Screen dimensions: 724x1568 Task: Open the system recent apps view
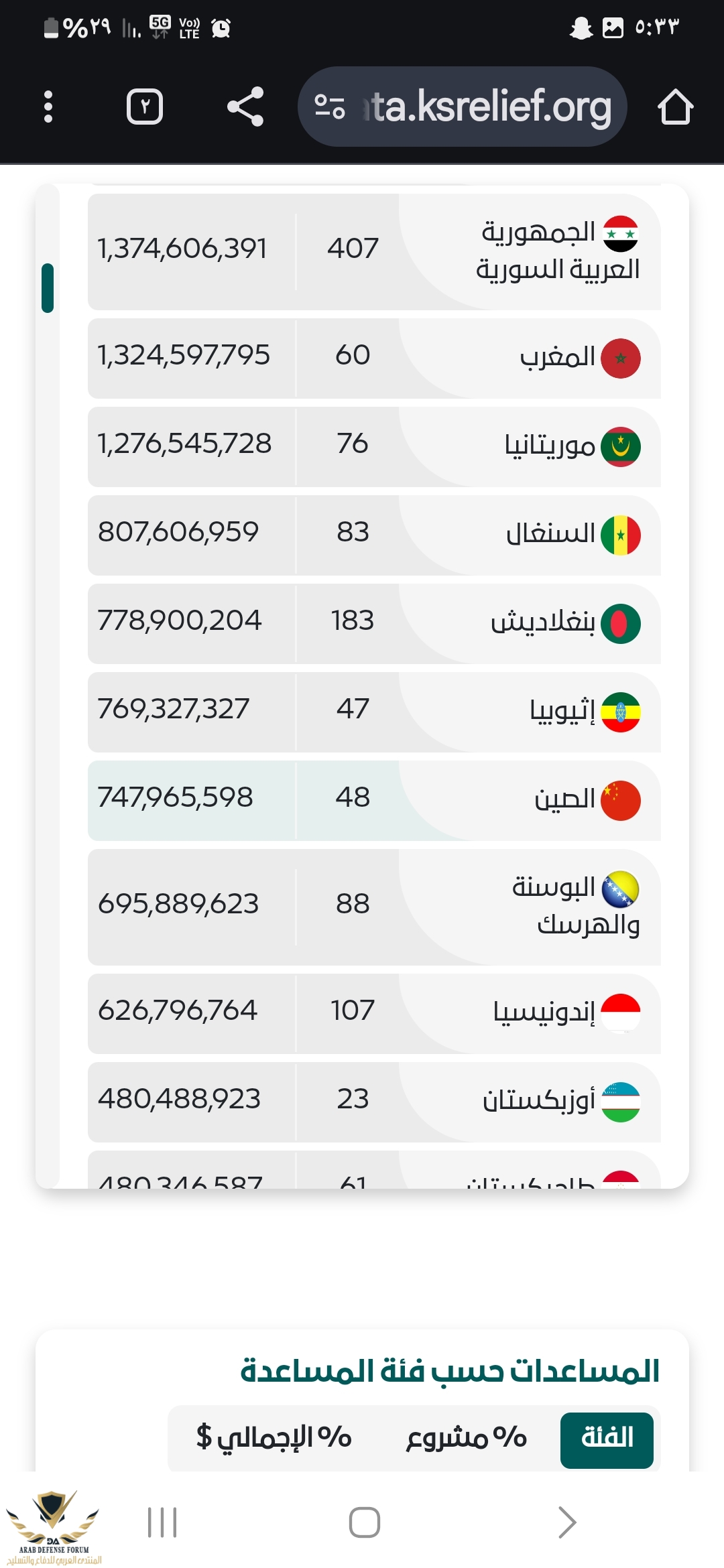tap(162, 1522)
